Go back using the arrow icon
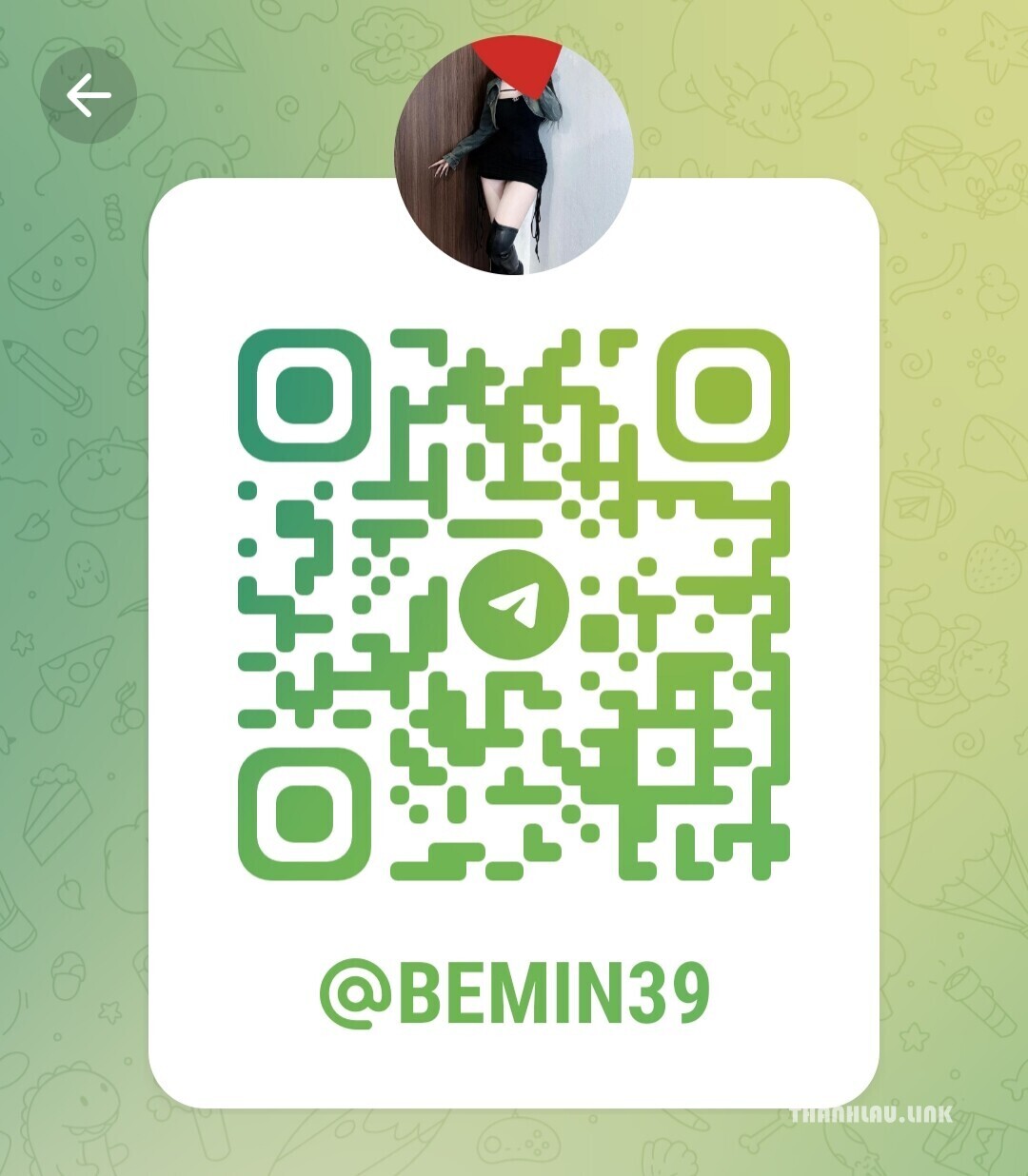Screen dimensions: 1028x1176 [89, 96]
